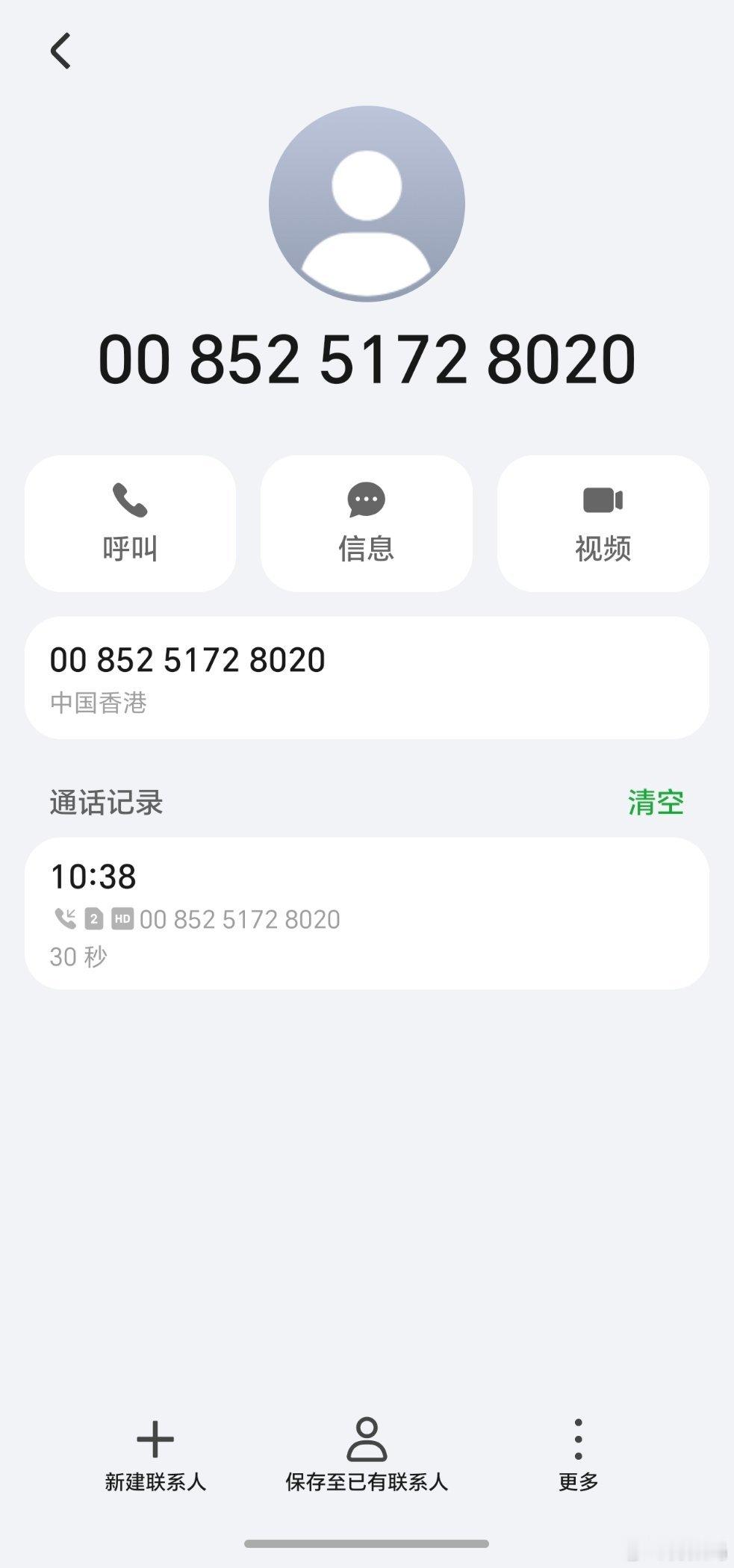This screenshot has width=734, height=1568.
Task: Tap the three-dot 更多 icon
Action: pos(579,1437)
